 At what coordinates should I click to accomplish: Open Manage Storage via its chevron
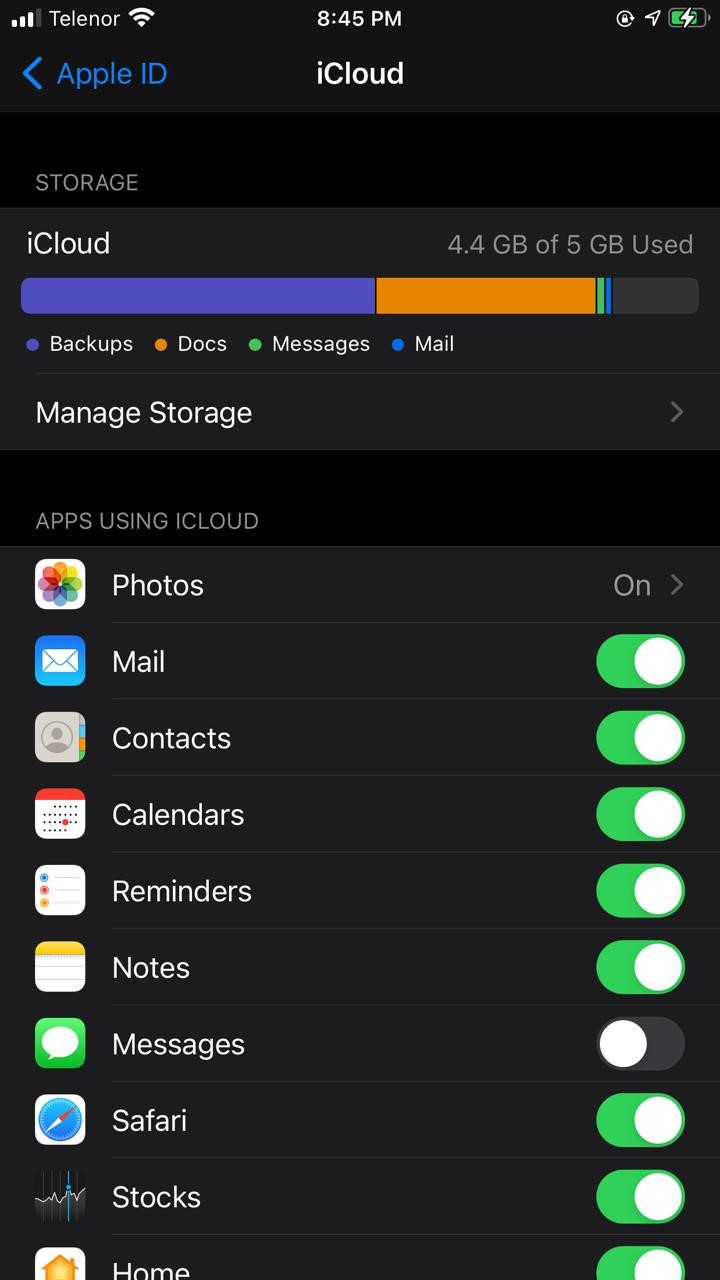pyautogui.click(x=676, y=412)
